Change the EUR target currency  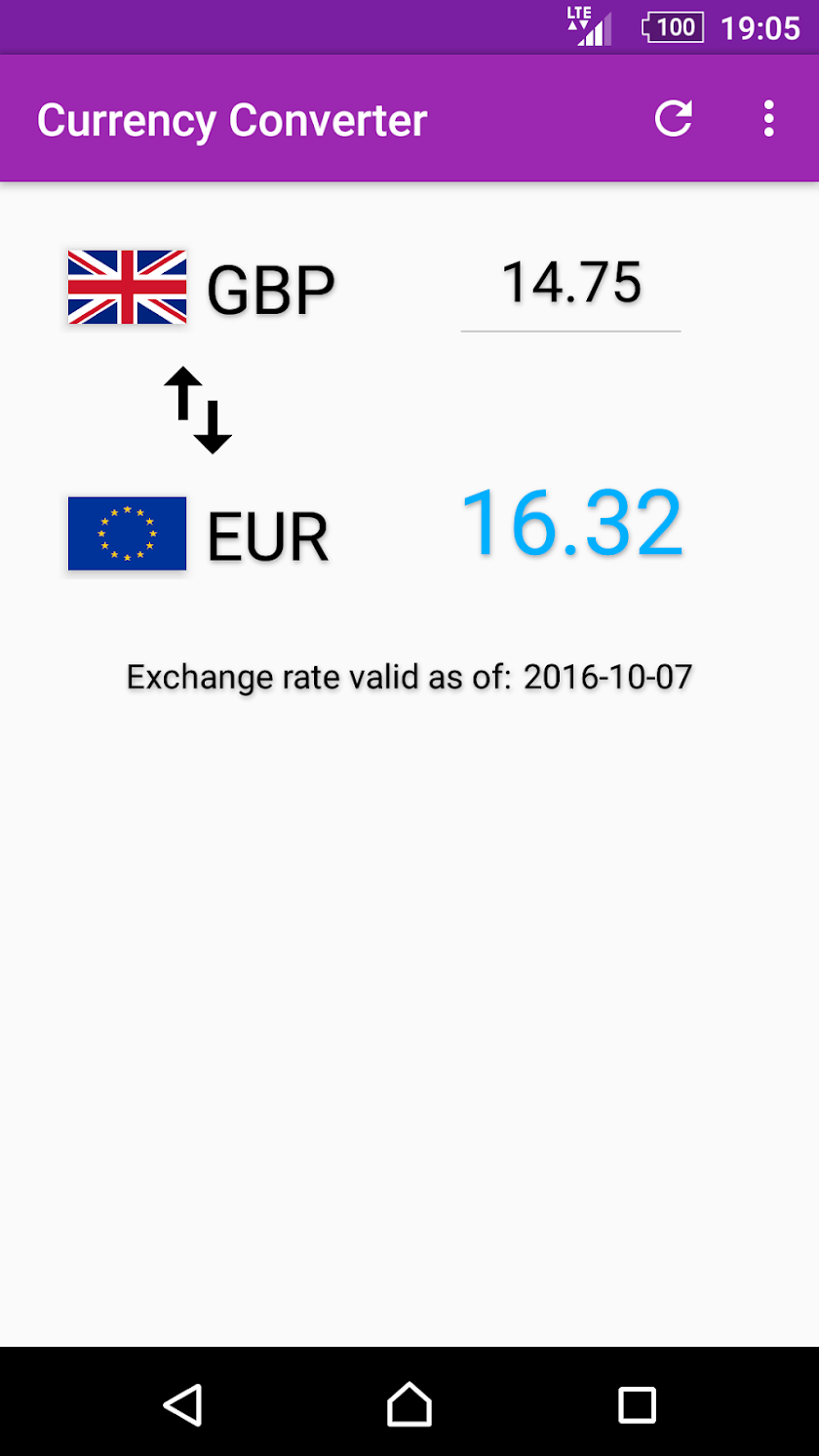tap(199, 534)
